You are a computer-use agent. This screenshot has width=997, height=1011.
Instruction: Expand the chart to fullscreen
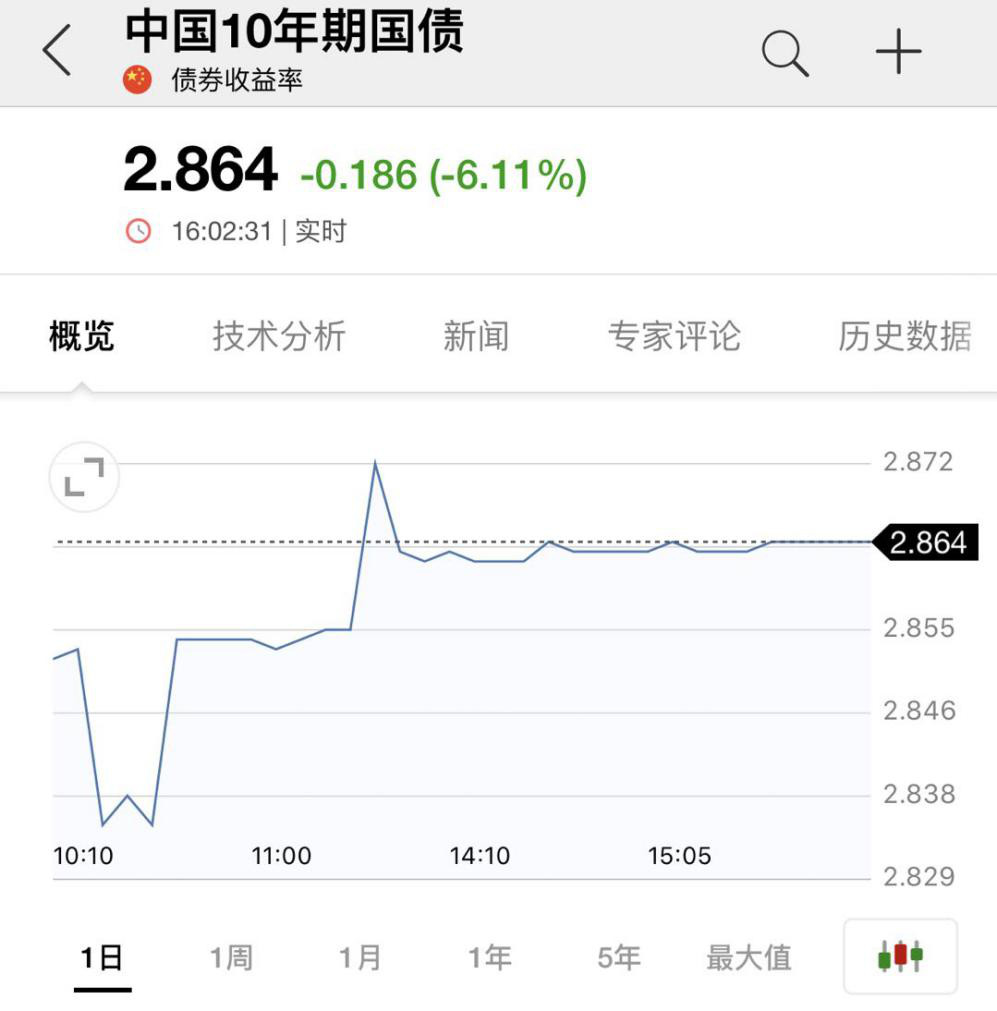[x=84, y=477]
